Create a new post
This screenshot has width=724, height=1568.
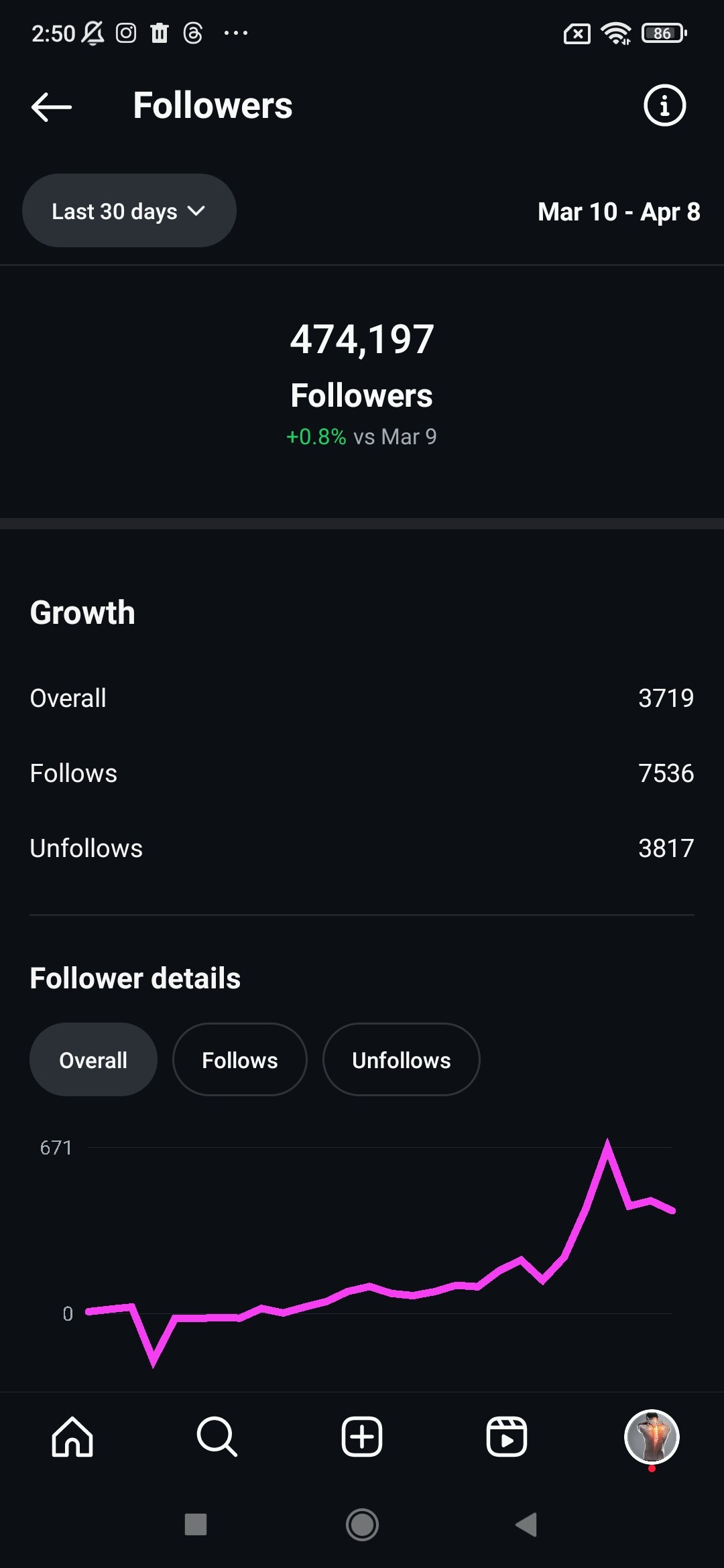click(x=362, y=1437)
